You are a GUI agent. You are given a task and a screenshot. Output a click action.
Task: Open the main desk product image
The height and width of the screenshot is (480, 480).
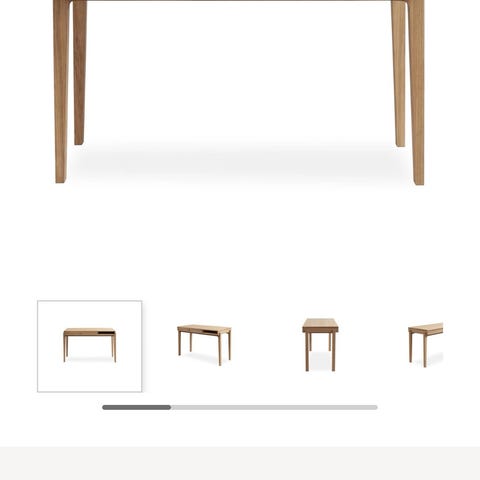239,92
